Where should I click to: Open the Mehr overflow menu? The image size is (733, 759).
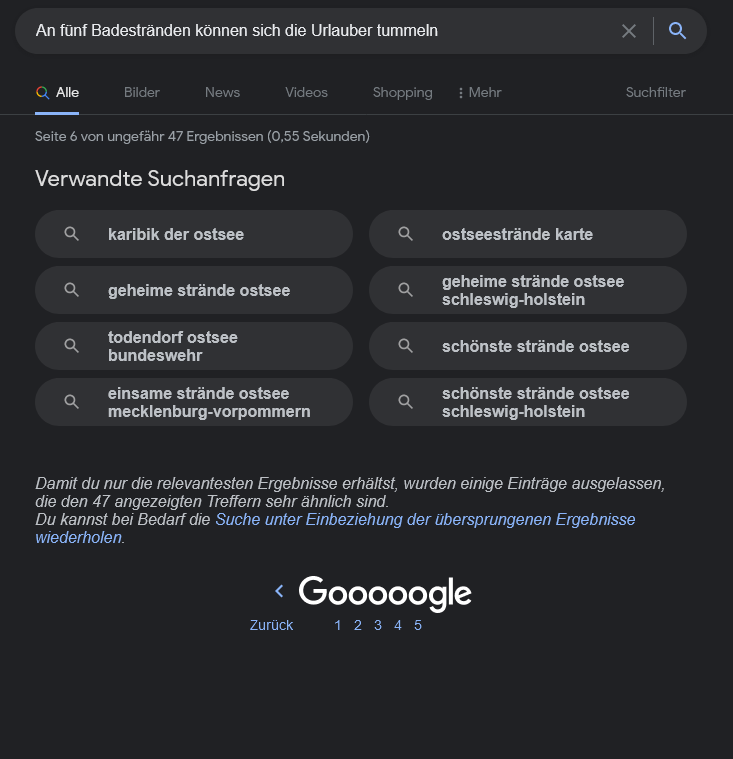pos(479,92)
